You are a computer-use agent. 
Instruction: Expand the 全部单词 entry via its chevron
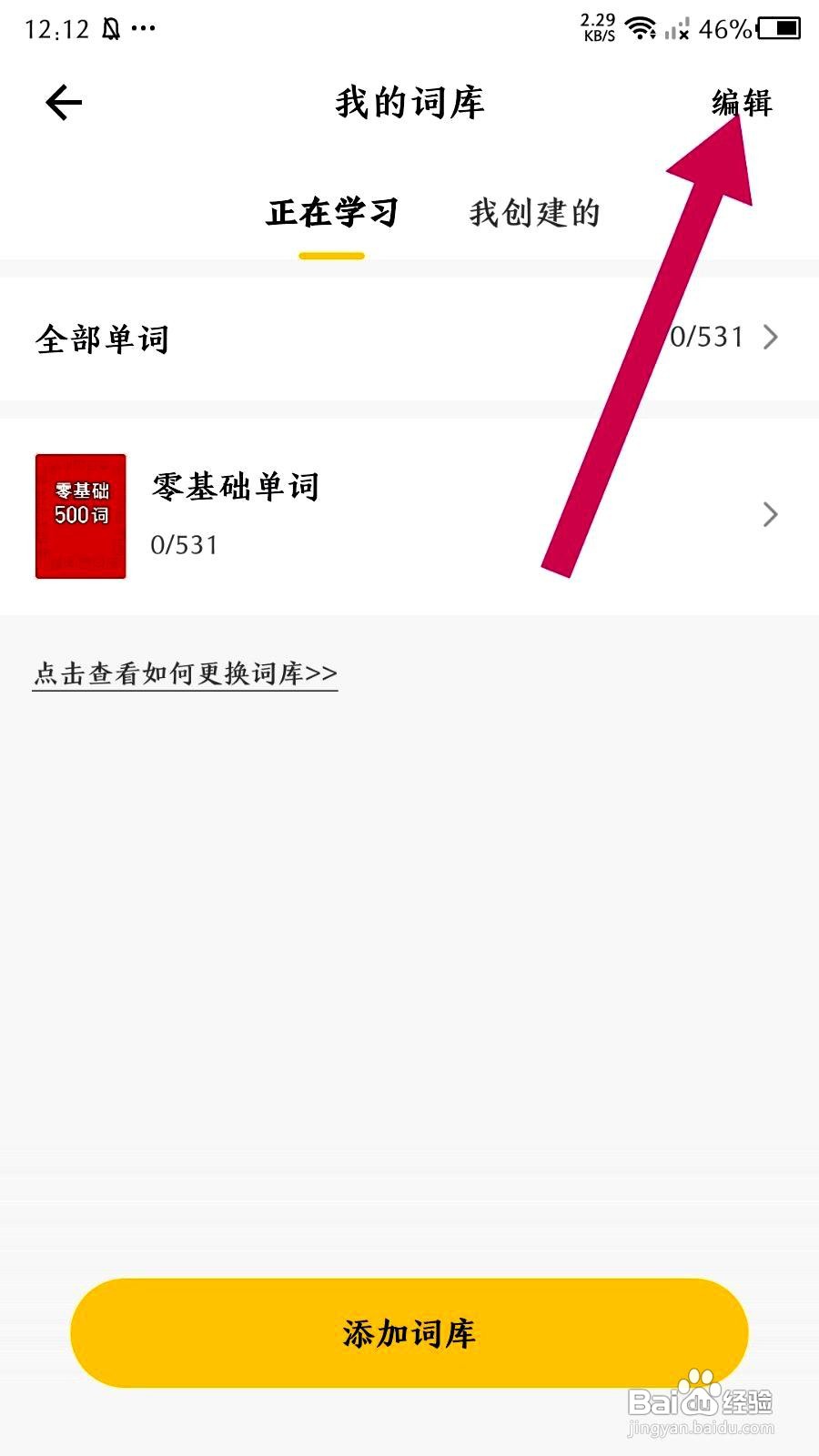coord(771,337)
